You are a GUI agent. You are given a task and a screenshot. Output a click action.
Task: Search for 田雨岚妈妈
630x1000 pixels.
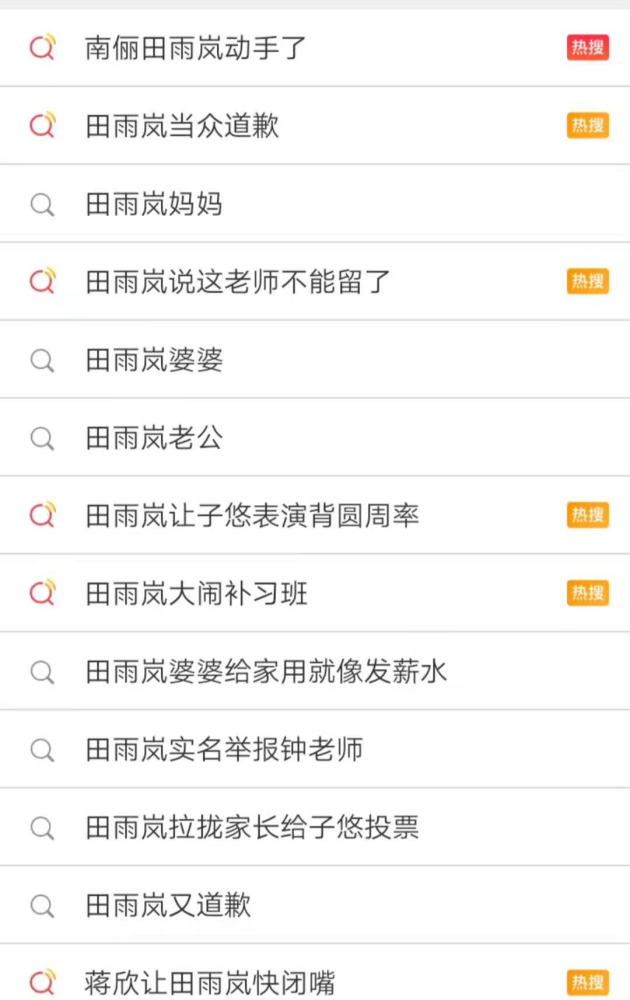click(x=154, y=204)
